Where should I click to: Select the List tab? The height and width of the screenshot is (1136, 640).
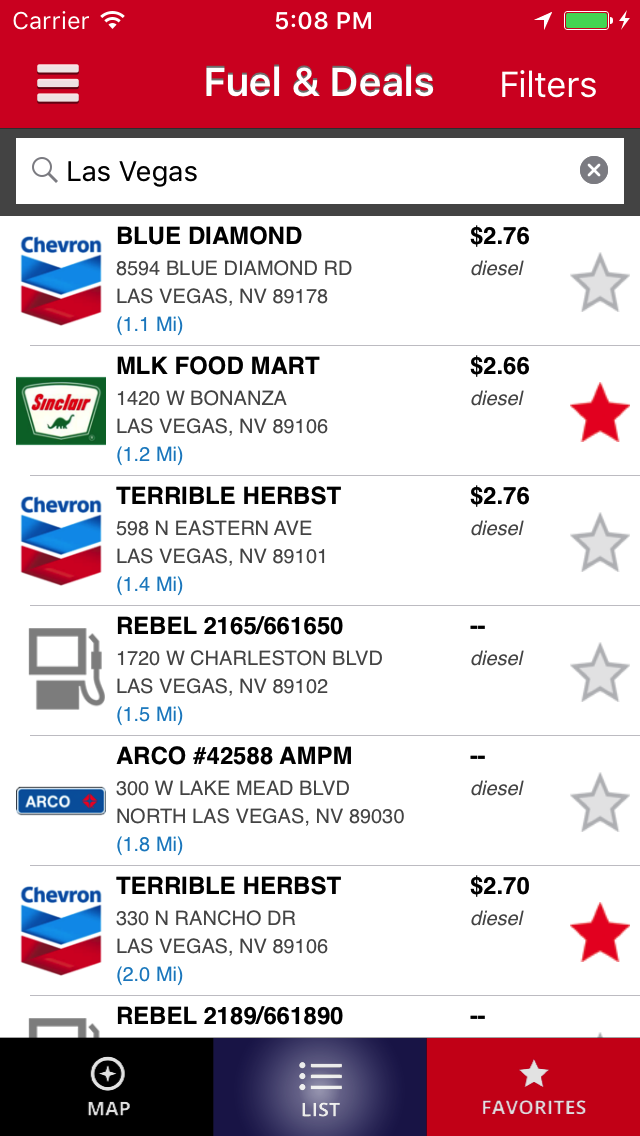coord(320,1087)
